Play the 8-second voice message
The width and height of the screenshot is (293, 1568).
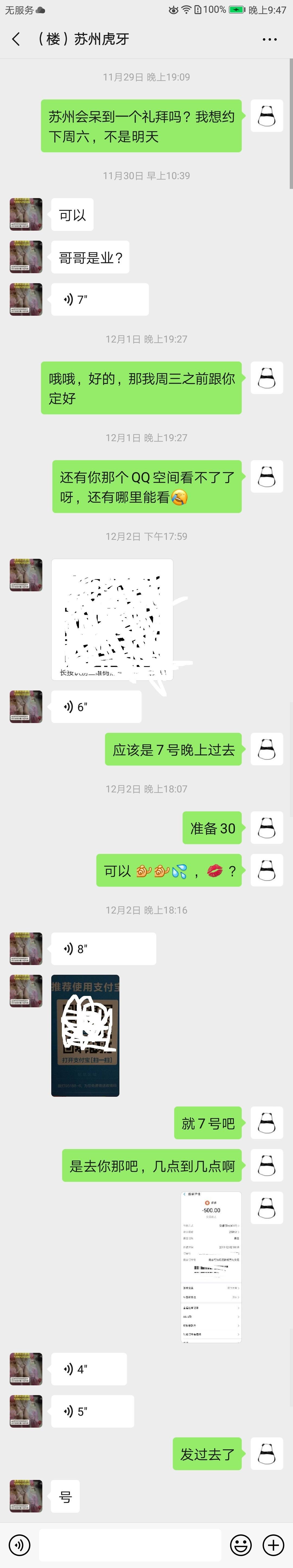point(104,948)
